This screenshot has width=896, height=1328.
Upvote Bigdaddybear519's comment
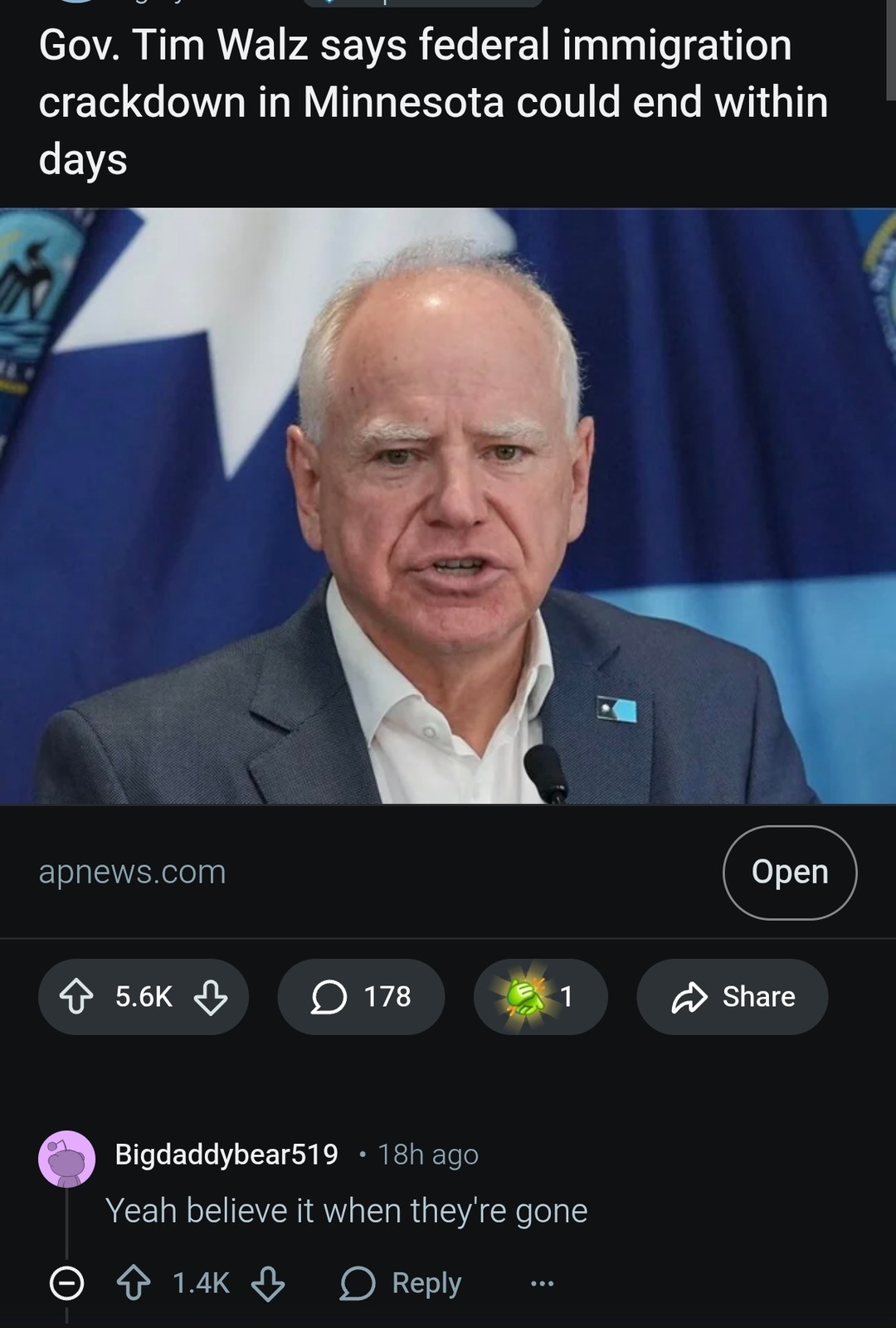pos(134,1283)
